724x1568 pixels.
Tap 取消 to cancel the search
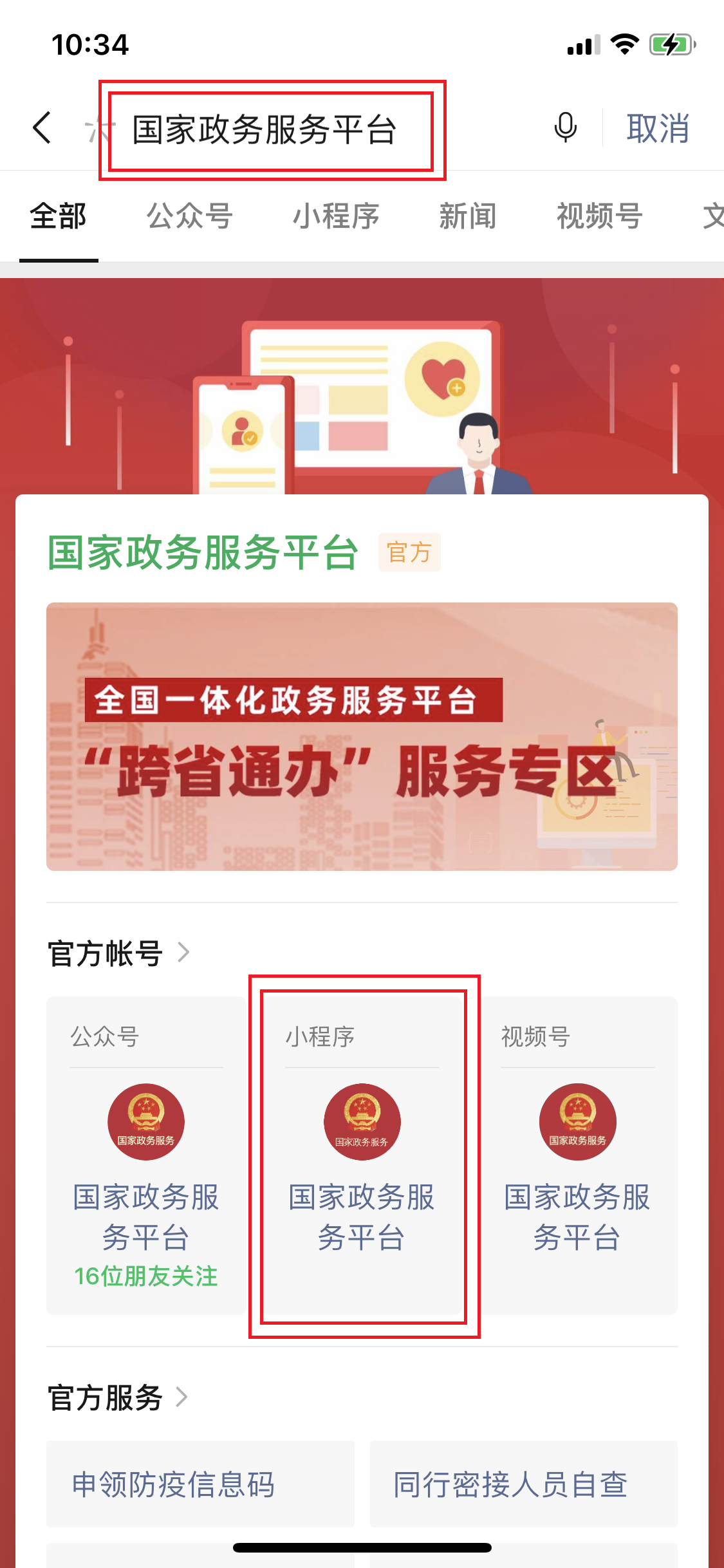point(658,129)
